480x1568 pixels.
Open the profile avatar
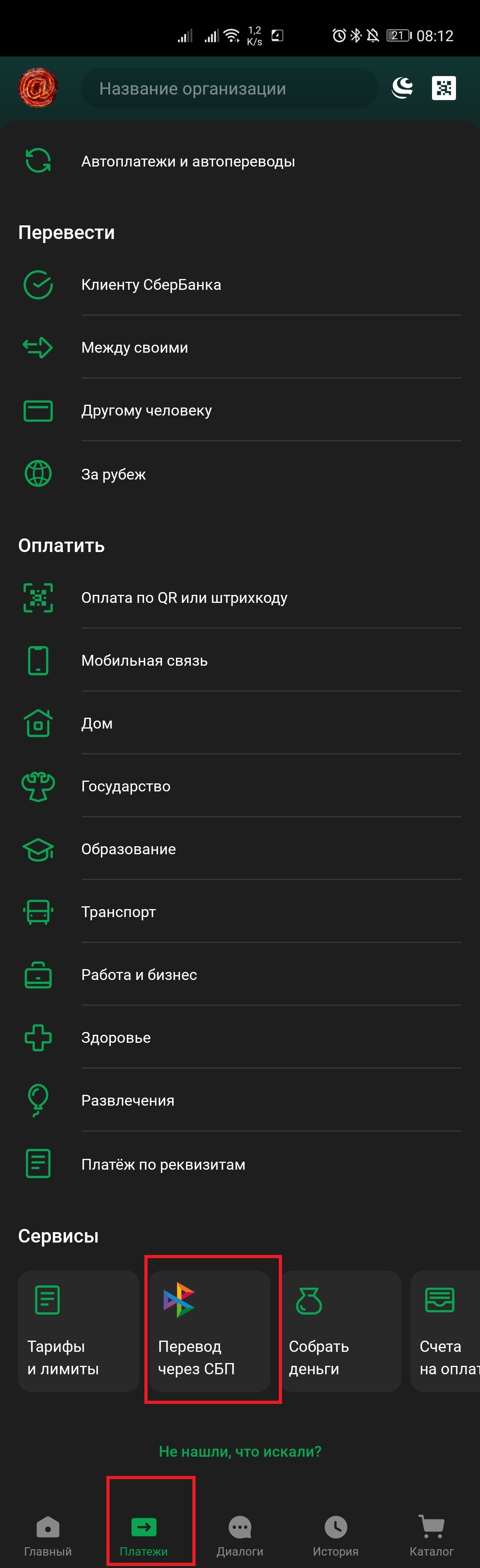(38, 88)
